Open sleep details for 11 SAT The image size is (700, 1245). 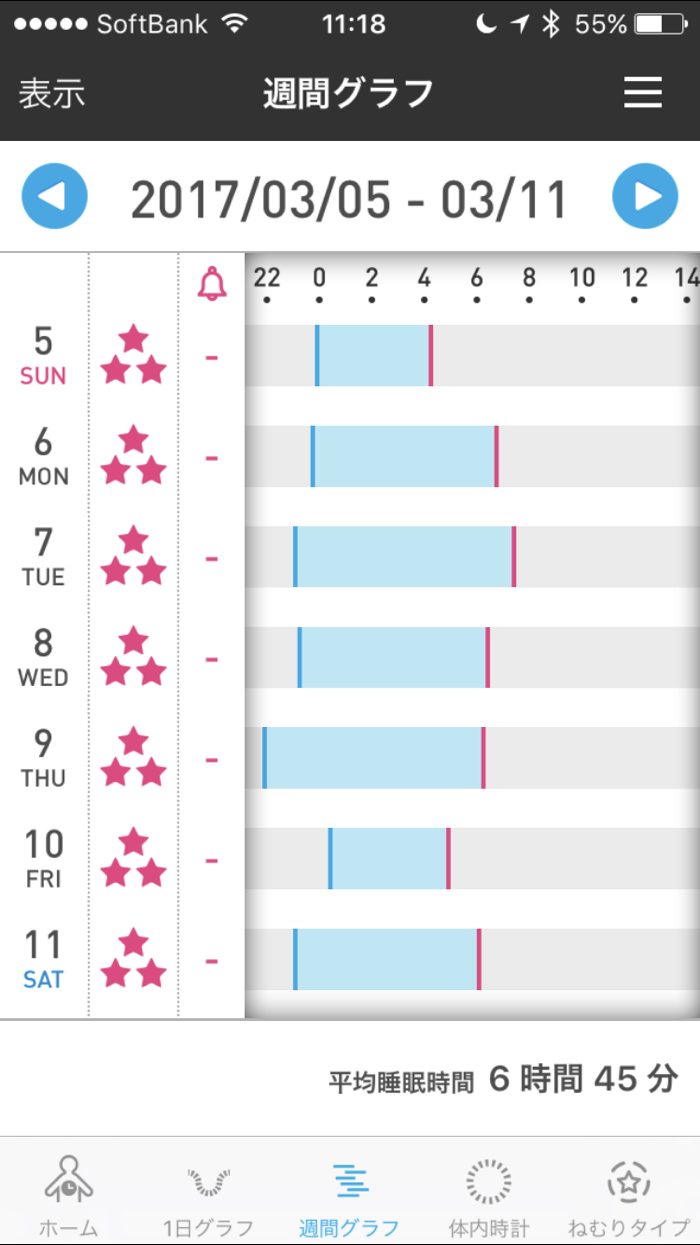click(386, 959)
